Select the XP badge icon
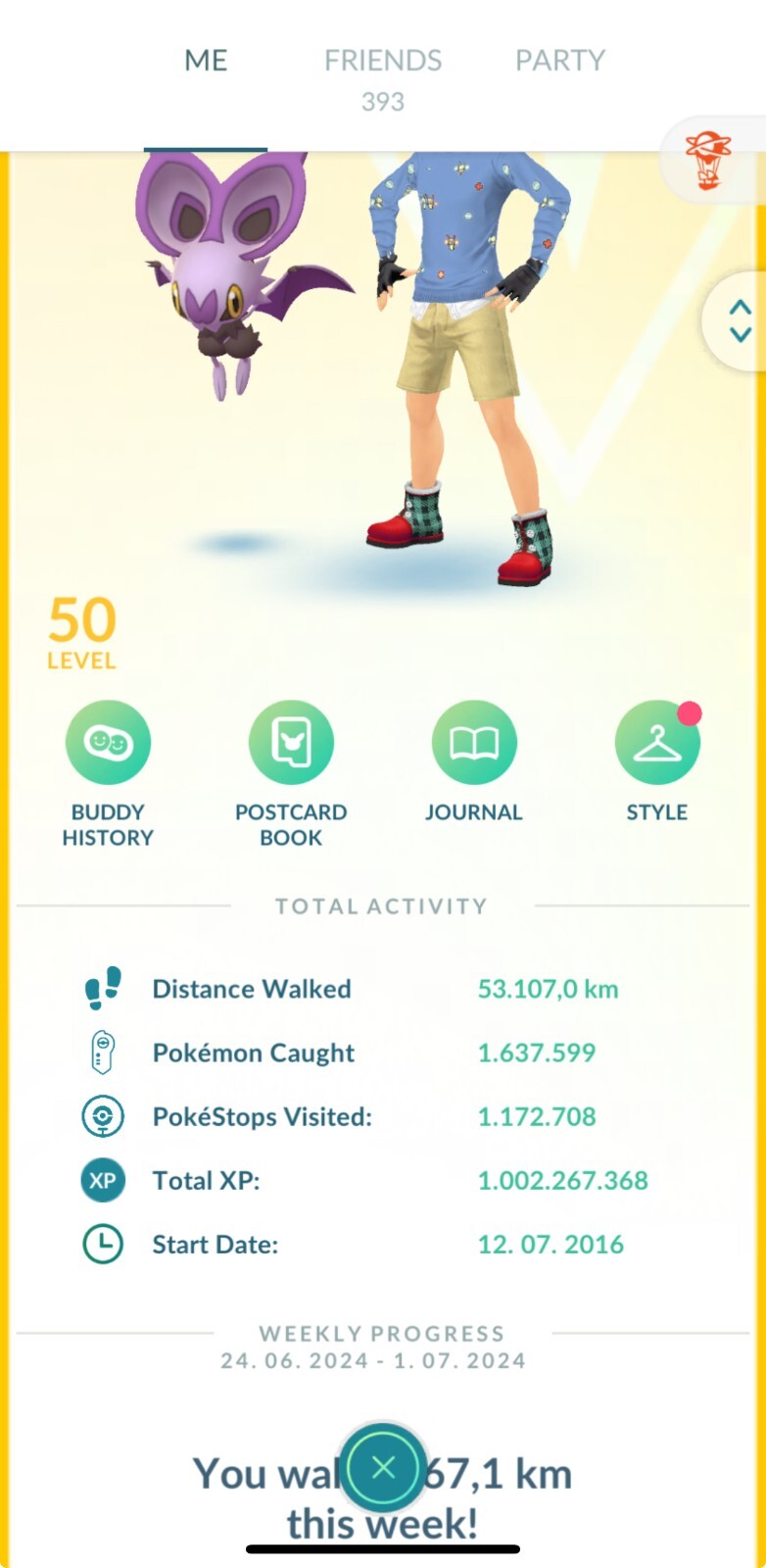Viewport: 766px width, 1568px height. point(103,1181)
